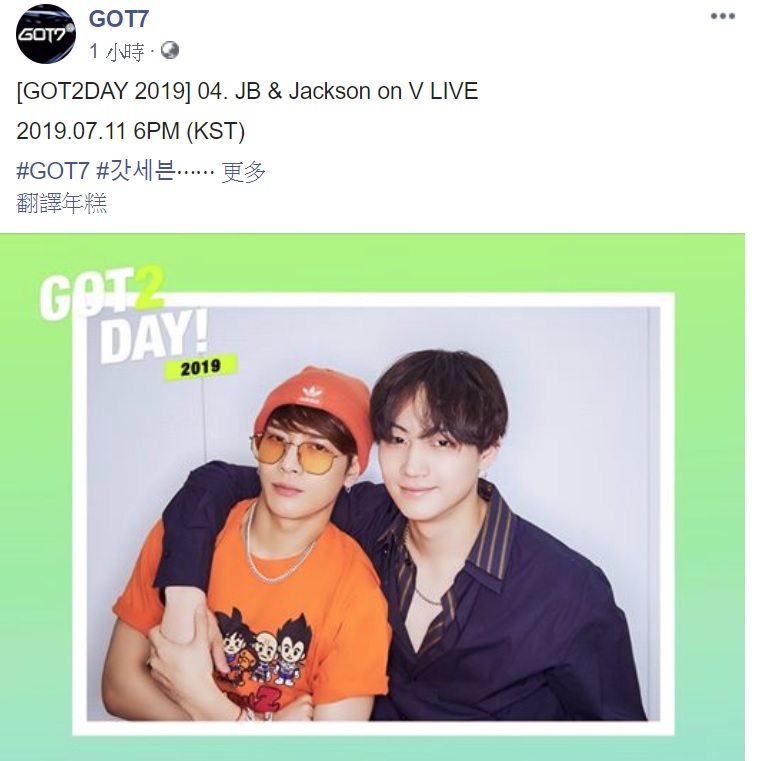Open the GOT7 page name link

[118, 17]
